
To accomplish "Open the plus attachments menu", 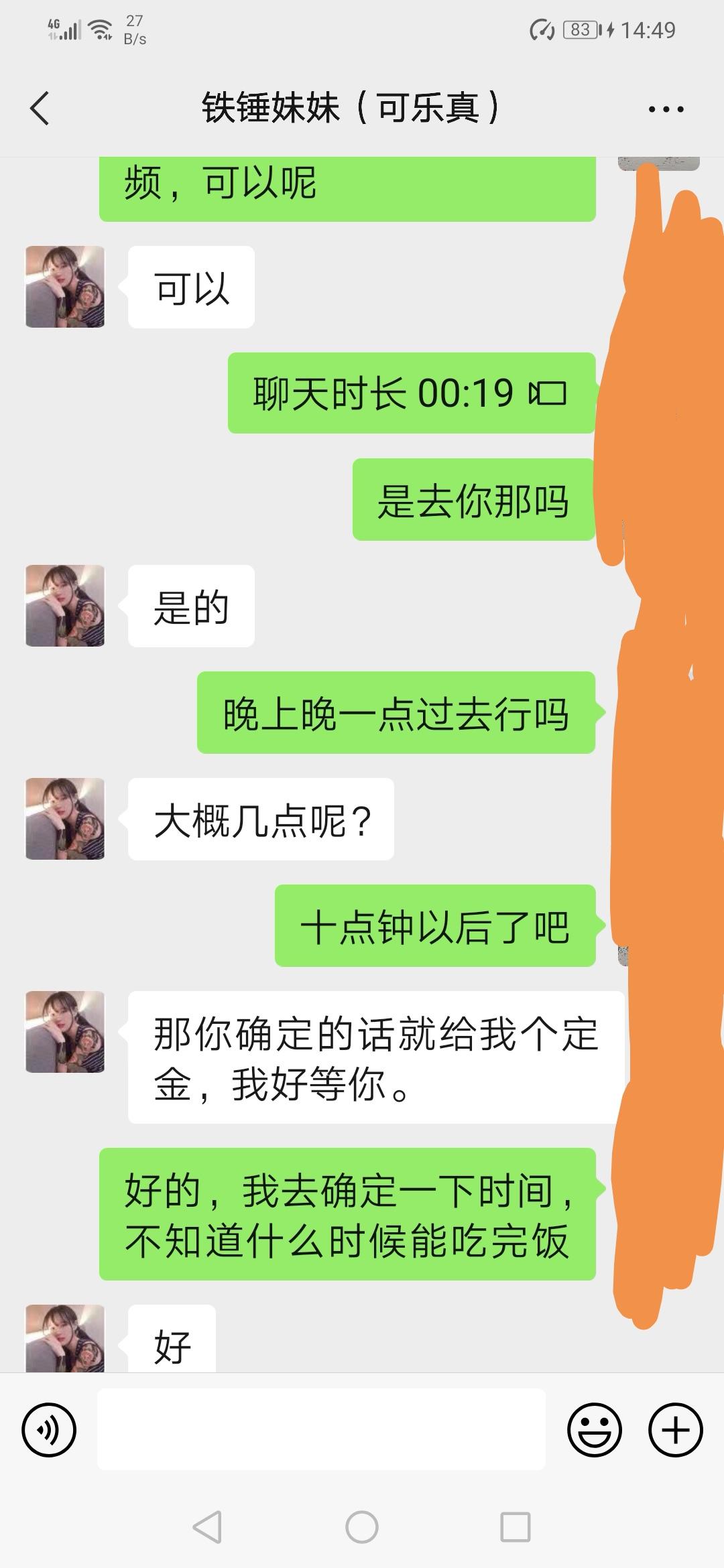I will click(675, 1430).
